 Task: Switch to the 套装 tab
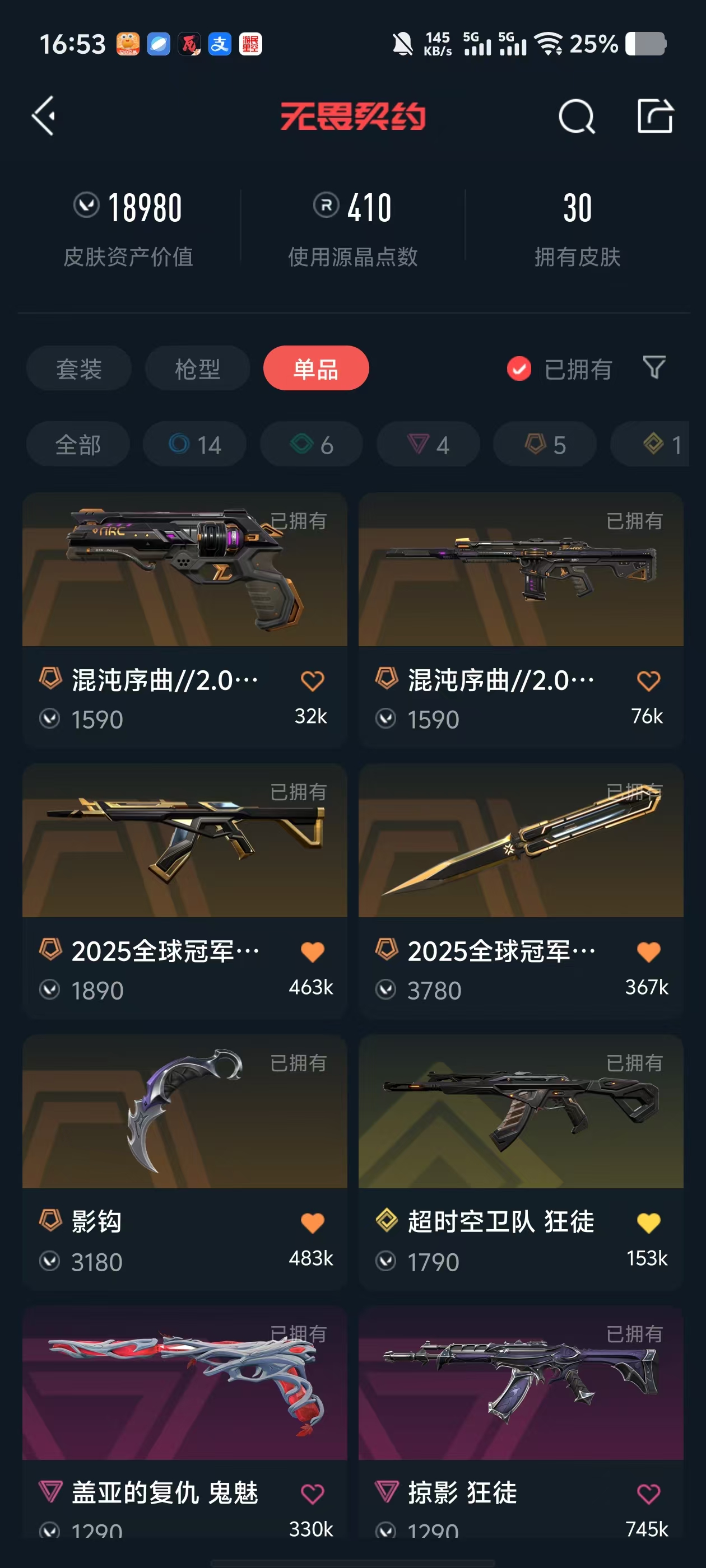click(78, 368)
